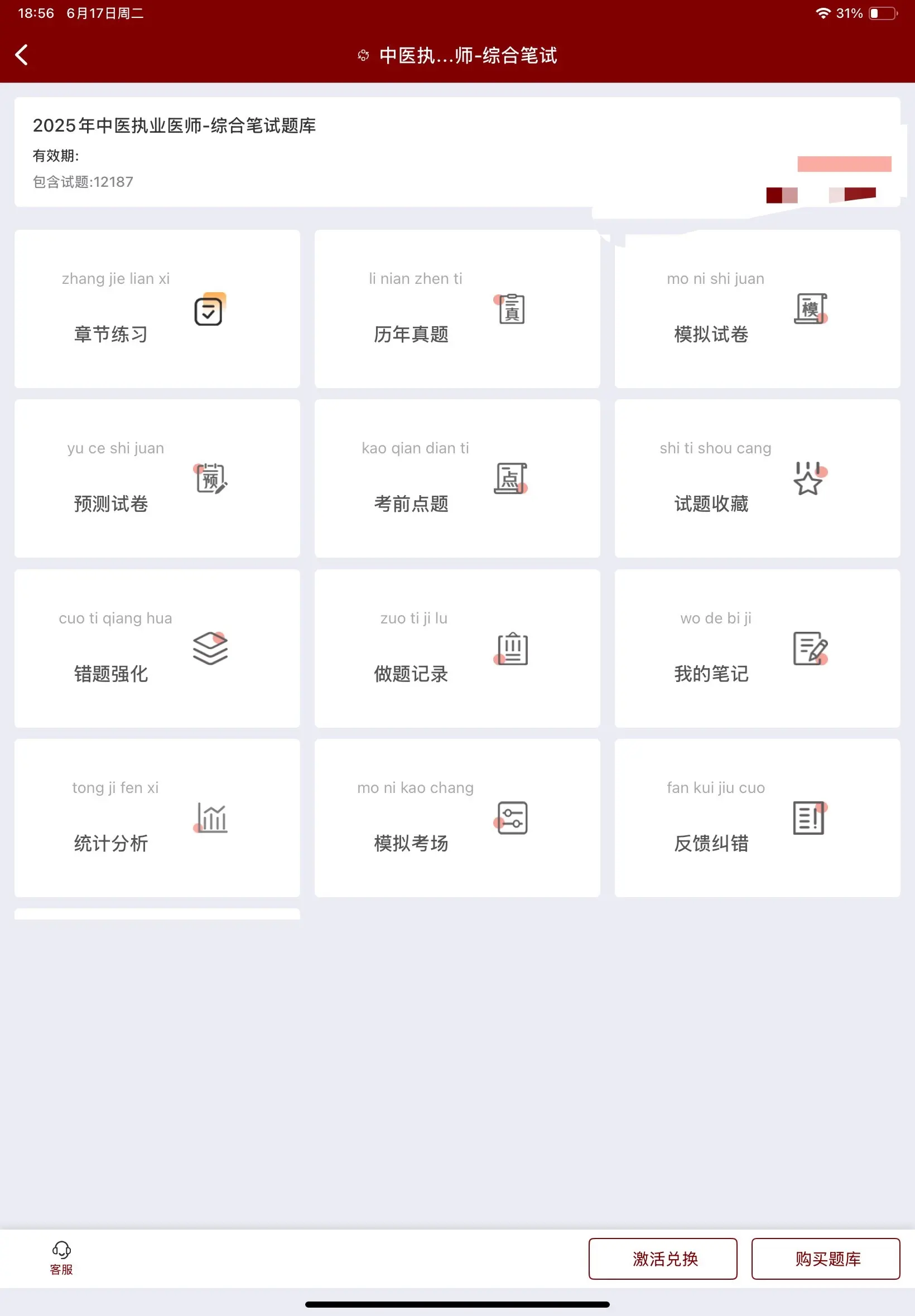Open 统计分析 statistics

pyautogui.click(x=157, y=818)
